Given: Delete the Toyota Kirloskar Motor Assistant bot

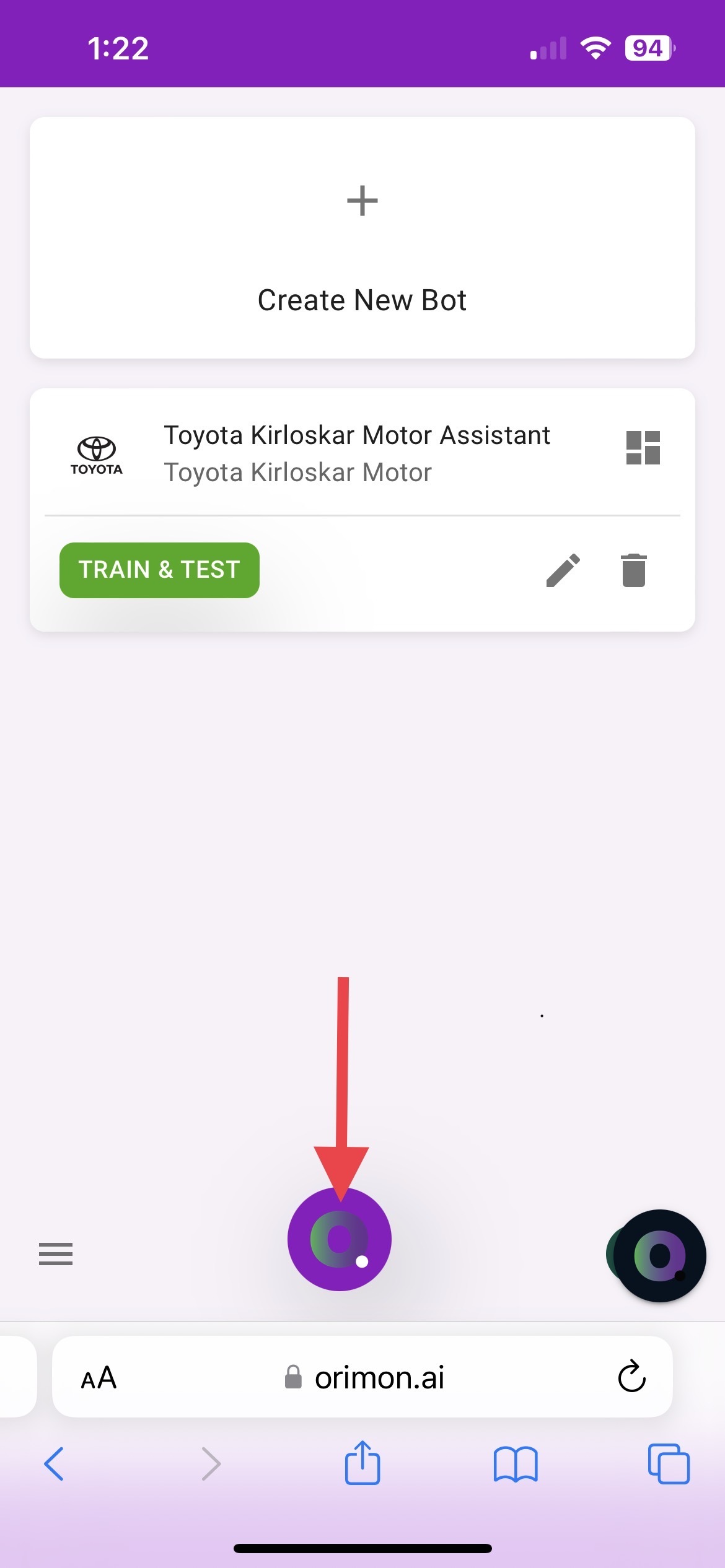Looking at the screenshot, I should pos(633,570).
